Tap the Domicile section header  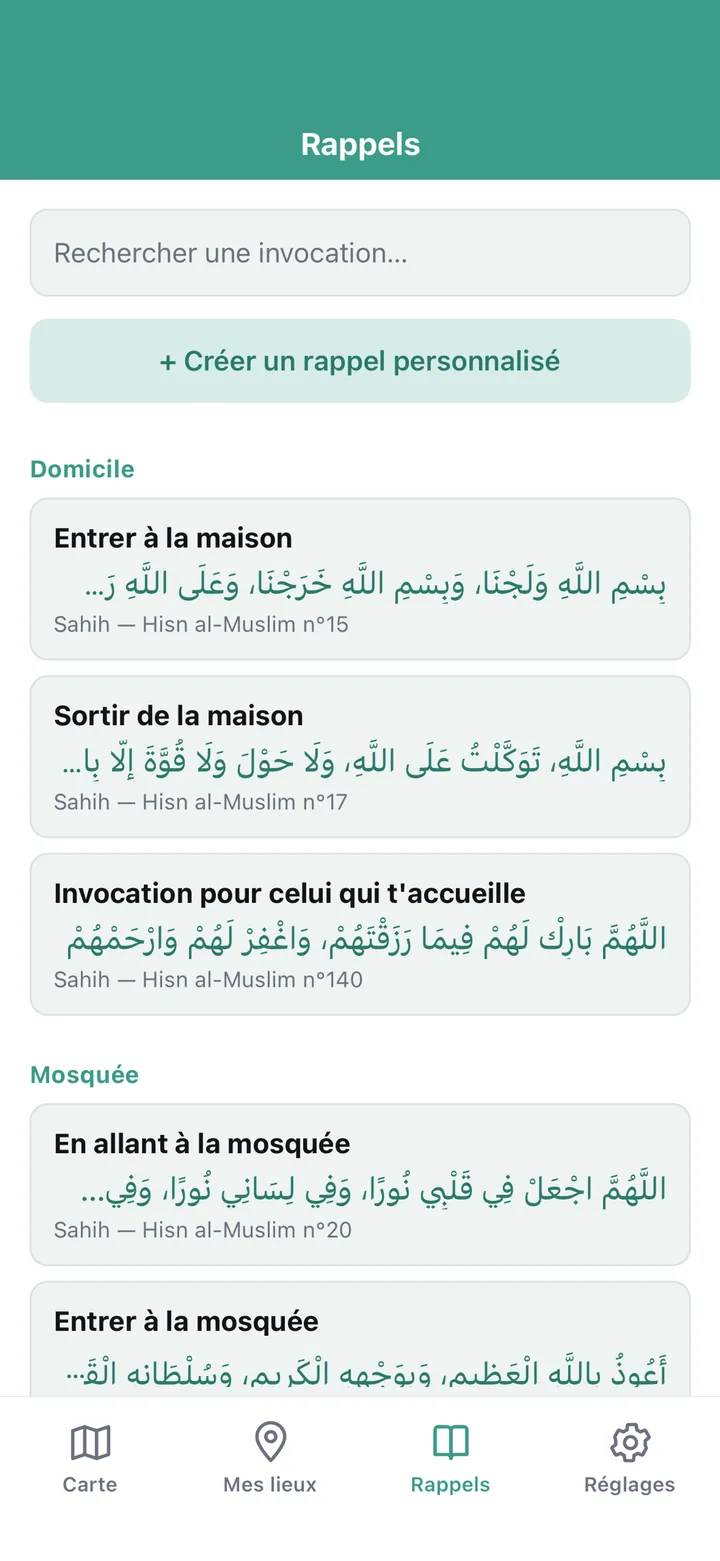click(82, 468)
